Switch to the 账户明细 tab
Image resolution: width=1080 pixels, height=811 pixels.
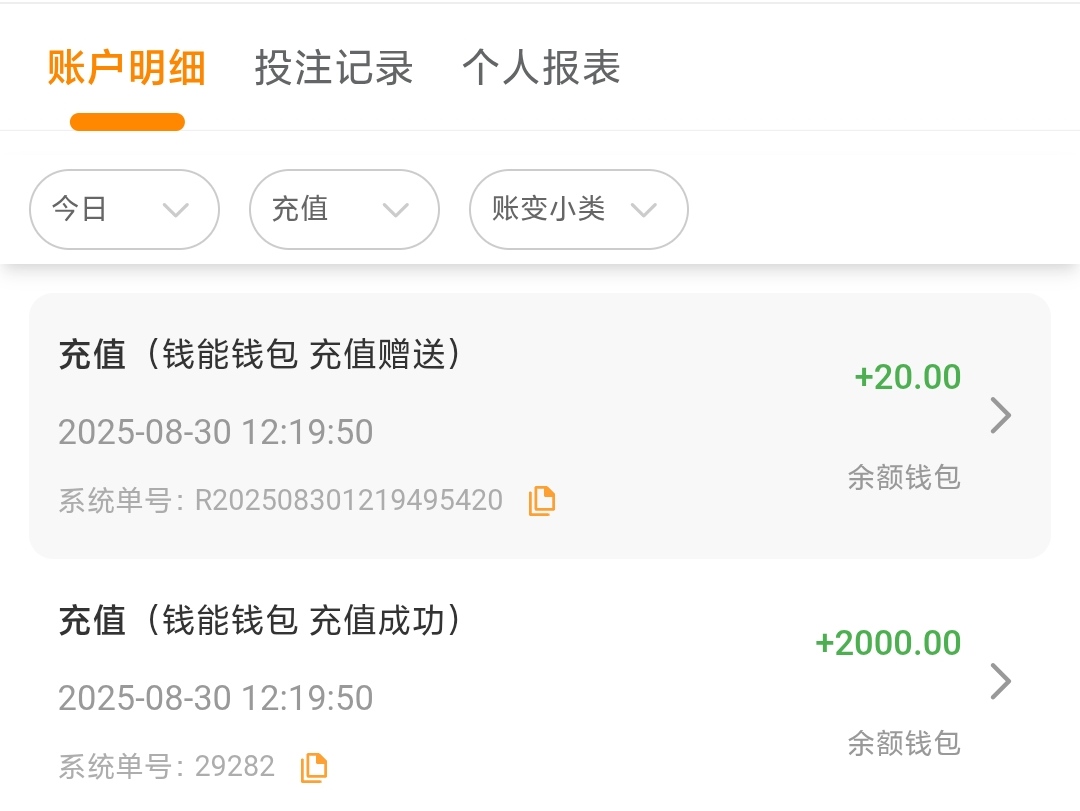coord(127,69)
